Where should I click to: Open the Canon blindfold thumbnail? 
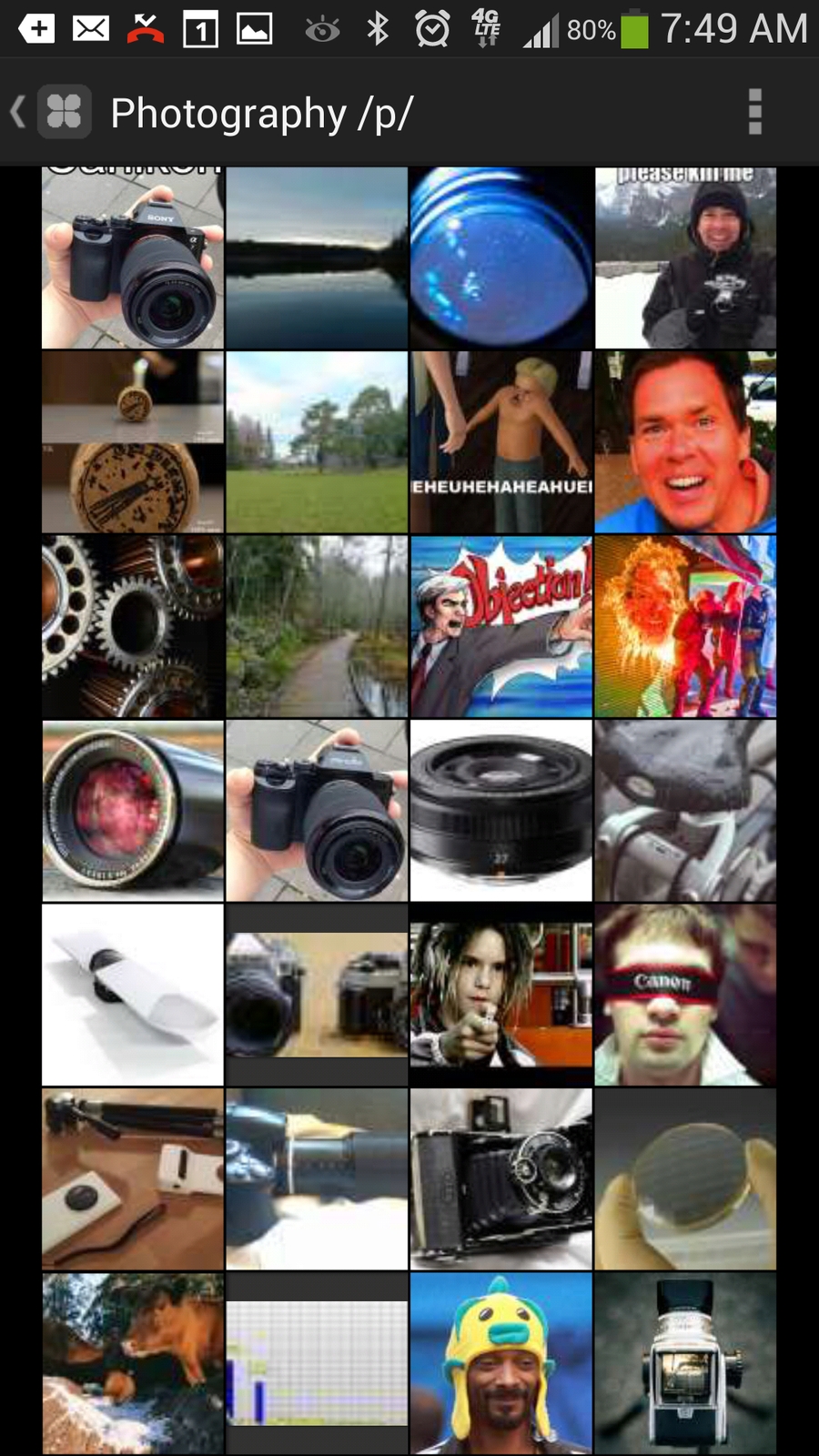[684, 995]
